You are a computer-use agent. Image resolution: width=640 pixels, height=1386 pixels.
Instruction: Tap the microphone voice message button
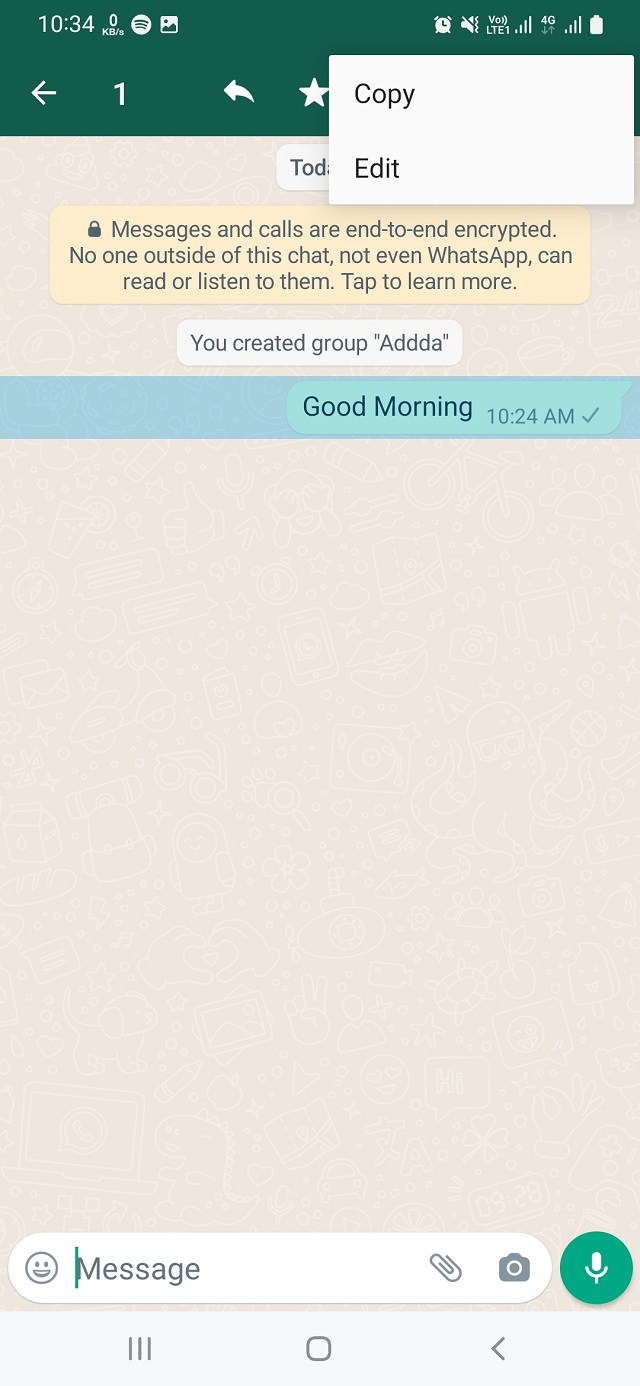(596, 1268)
